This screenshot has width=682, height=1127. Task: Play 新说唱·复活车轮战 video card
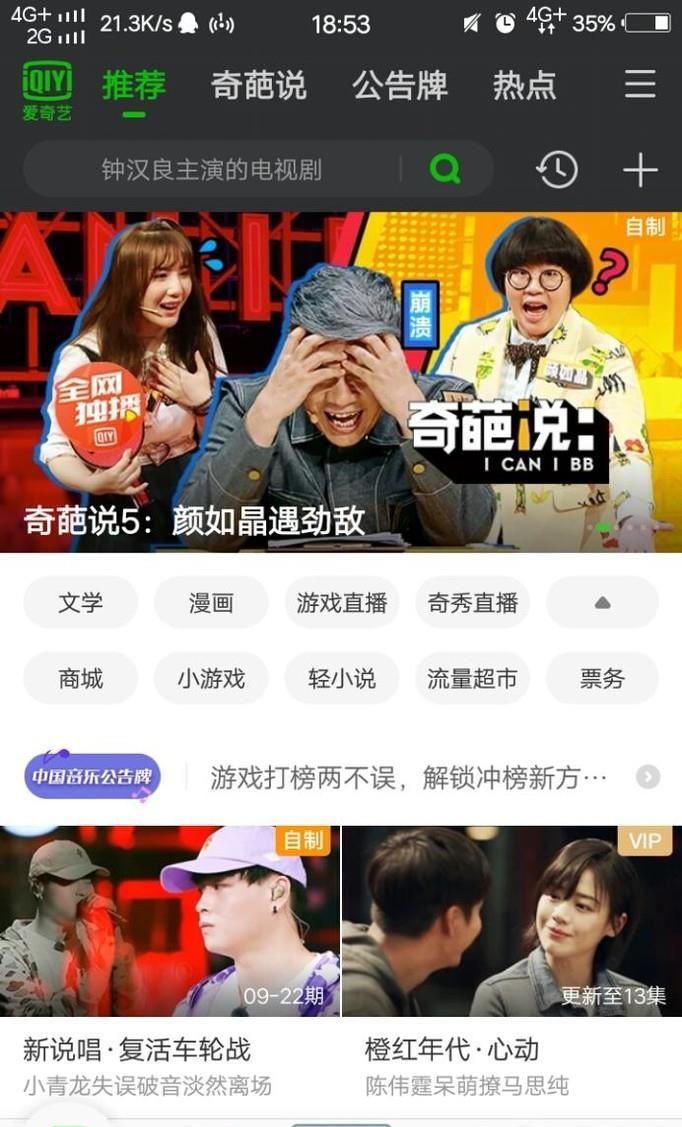169,921
